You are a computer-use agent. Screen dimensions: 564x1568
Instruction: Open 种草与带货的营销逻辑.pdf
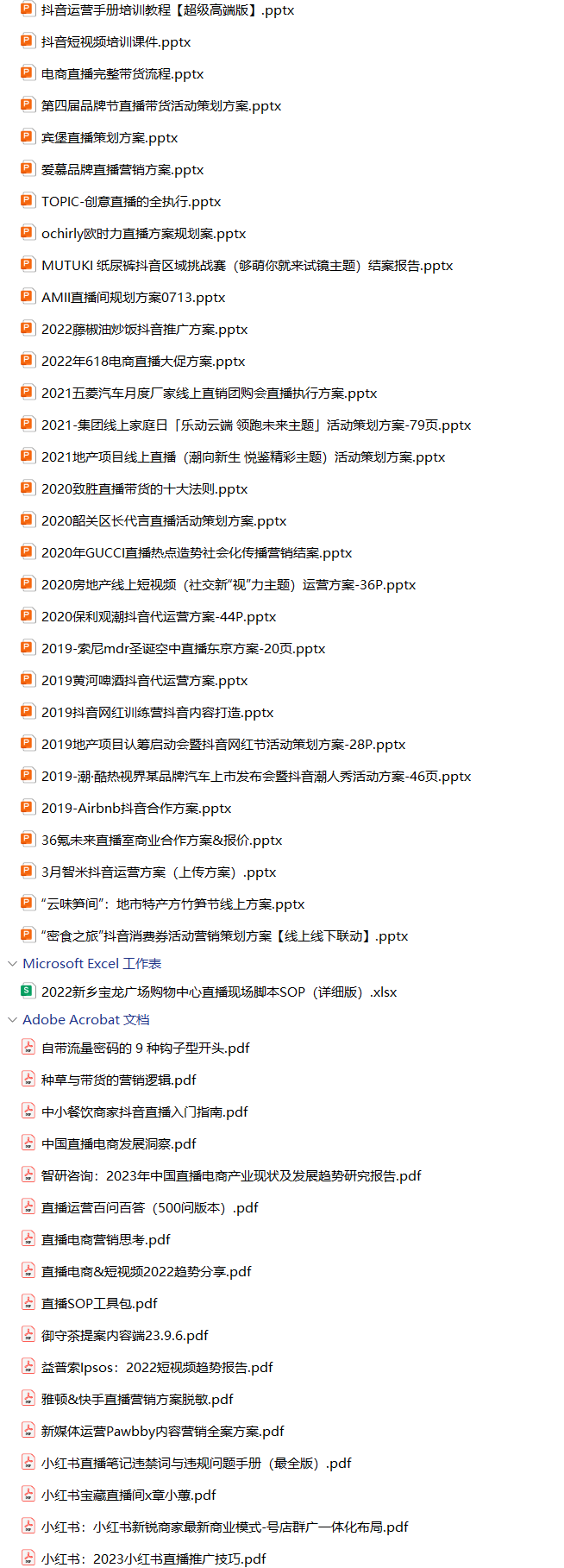pos(119,1080)
